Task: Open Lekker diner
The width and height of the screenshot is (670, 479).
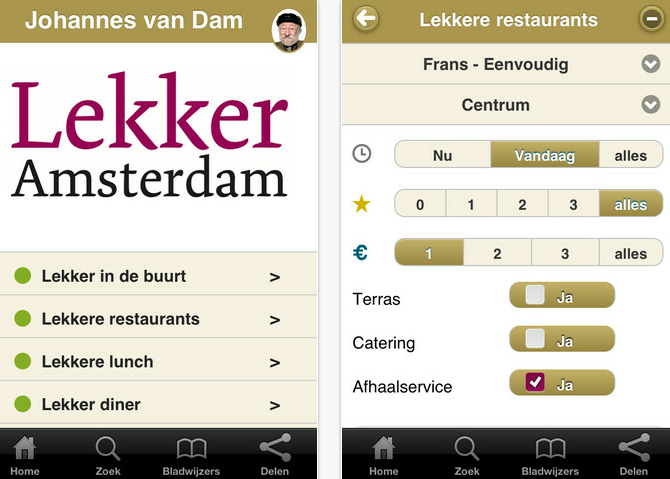Action: [x=158, y=404]
